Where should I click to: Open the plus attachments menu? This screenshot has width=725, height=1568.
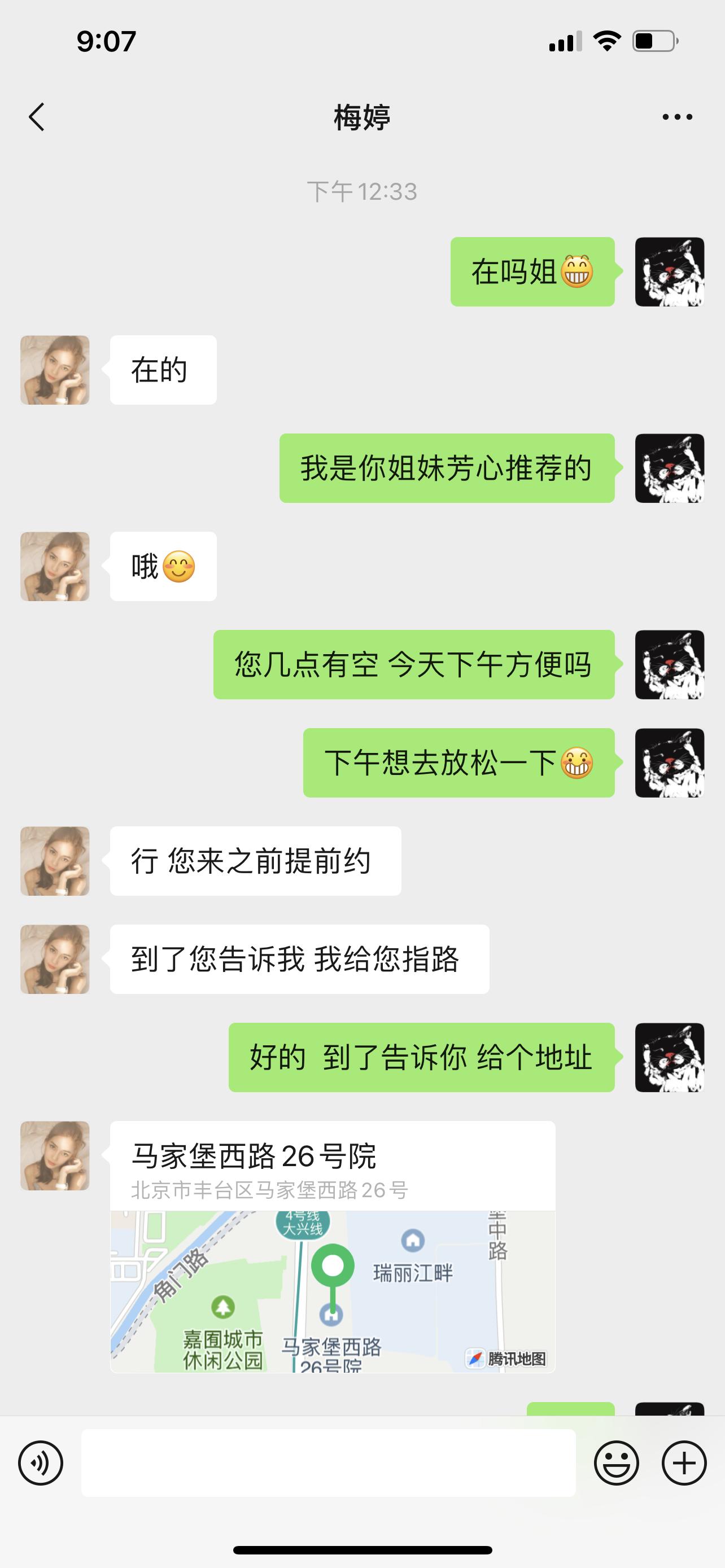[684, 1462]
